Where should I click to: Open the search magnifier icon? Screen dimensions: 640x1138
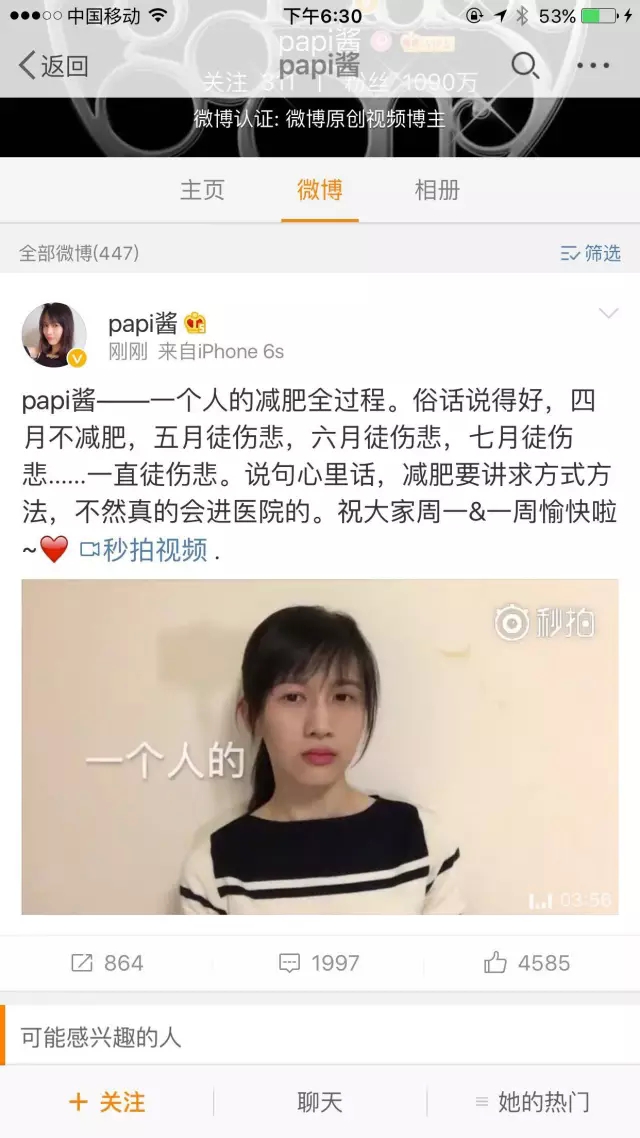525,66
